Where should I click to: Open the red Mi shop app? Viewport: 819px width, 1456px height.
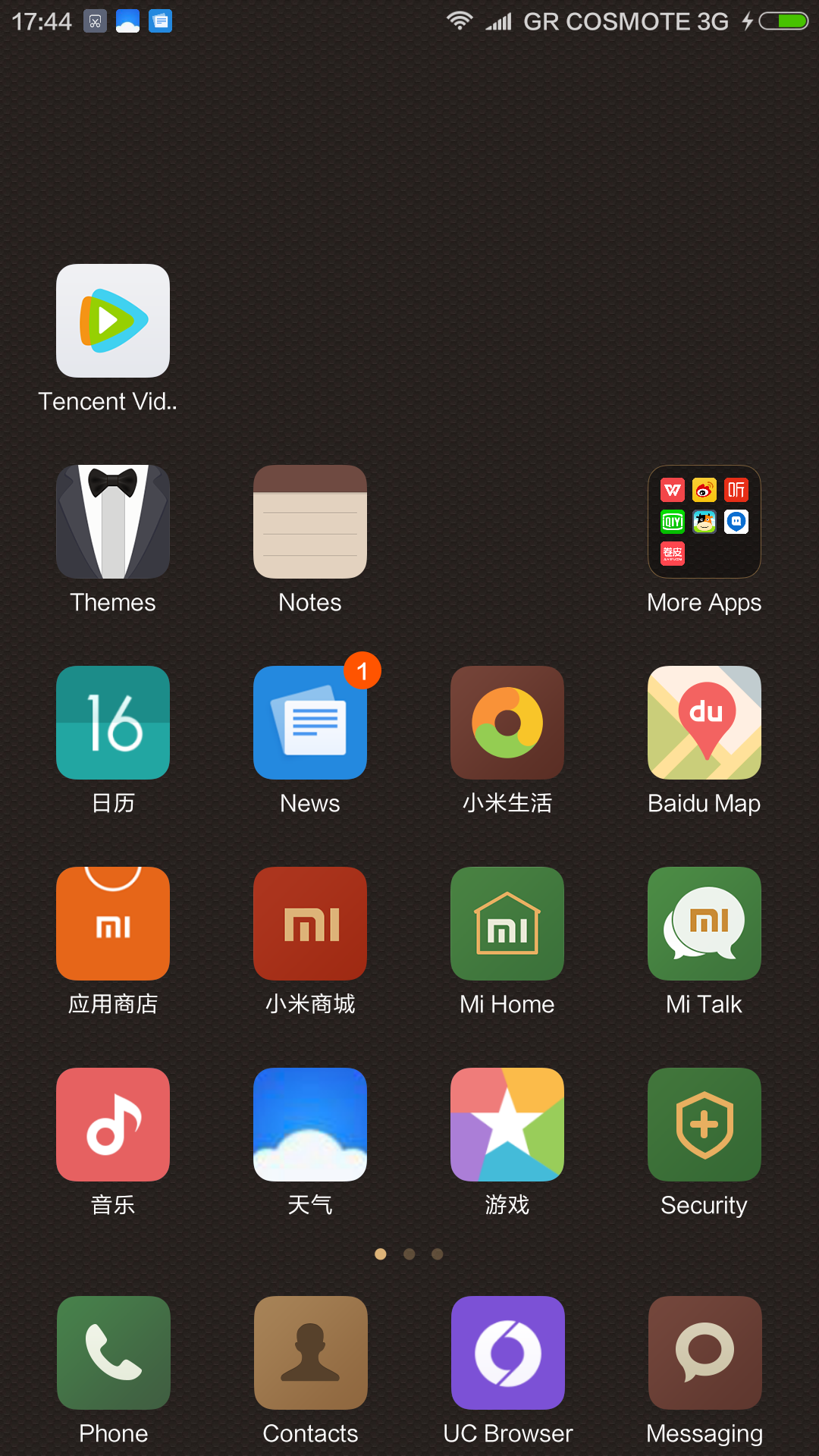click(310, 924)
